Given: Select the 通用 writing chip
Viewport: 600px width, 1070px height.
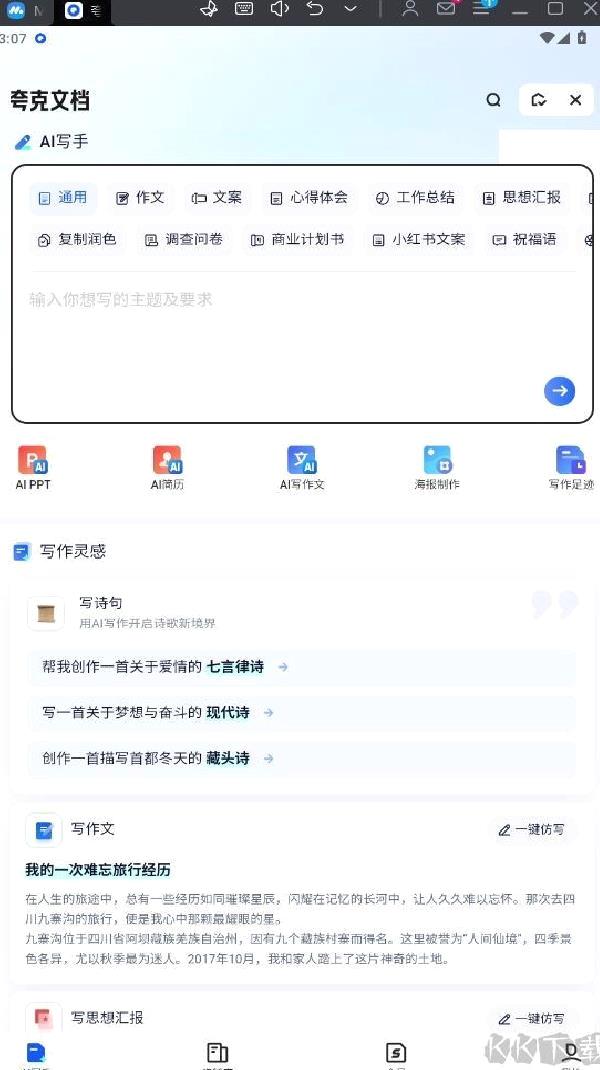Looking at the screenshot, I should (x=63, y=198).
